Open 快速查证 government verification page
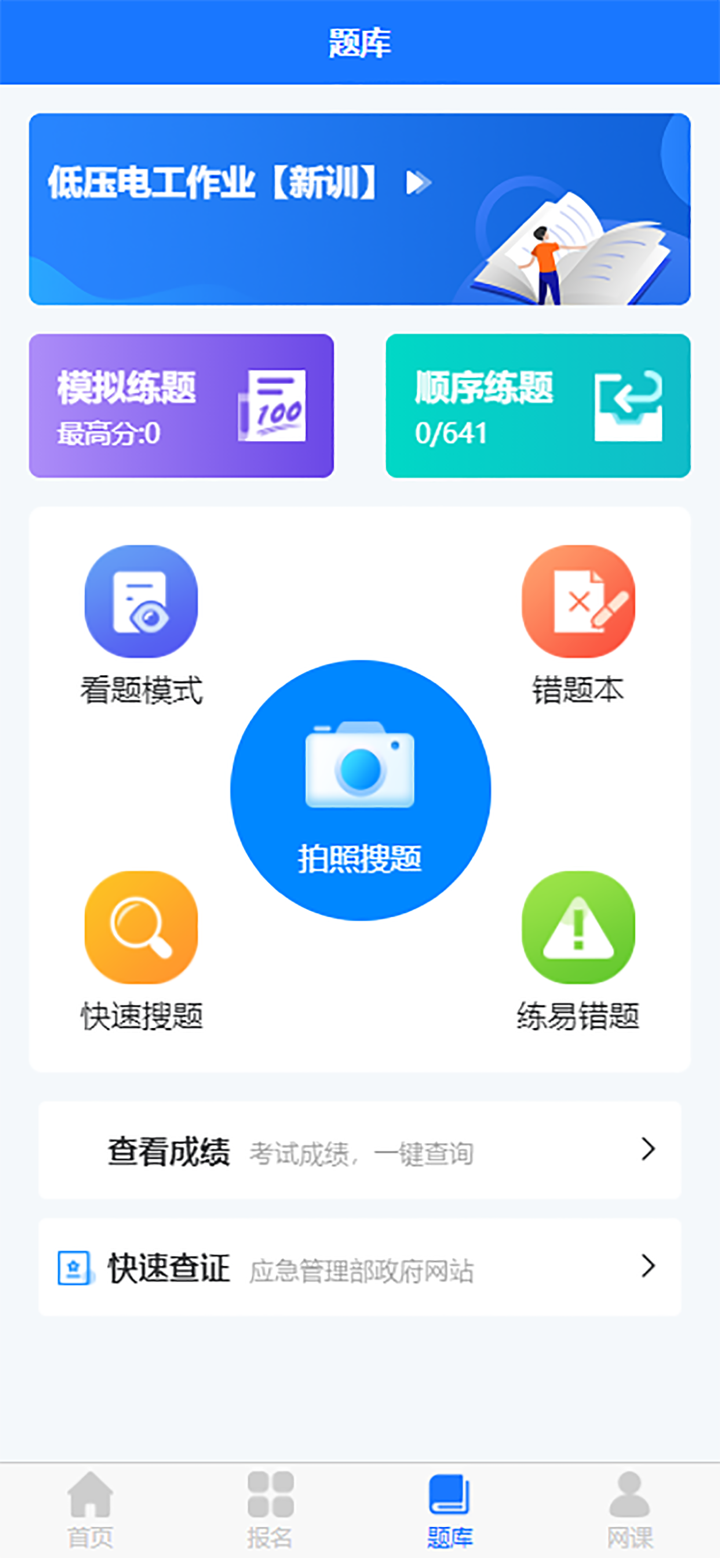The height and width of the screenshot is (1558, 720). click(x=360, y=1266)
